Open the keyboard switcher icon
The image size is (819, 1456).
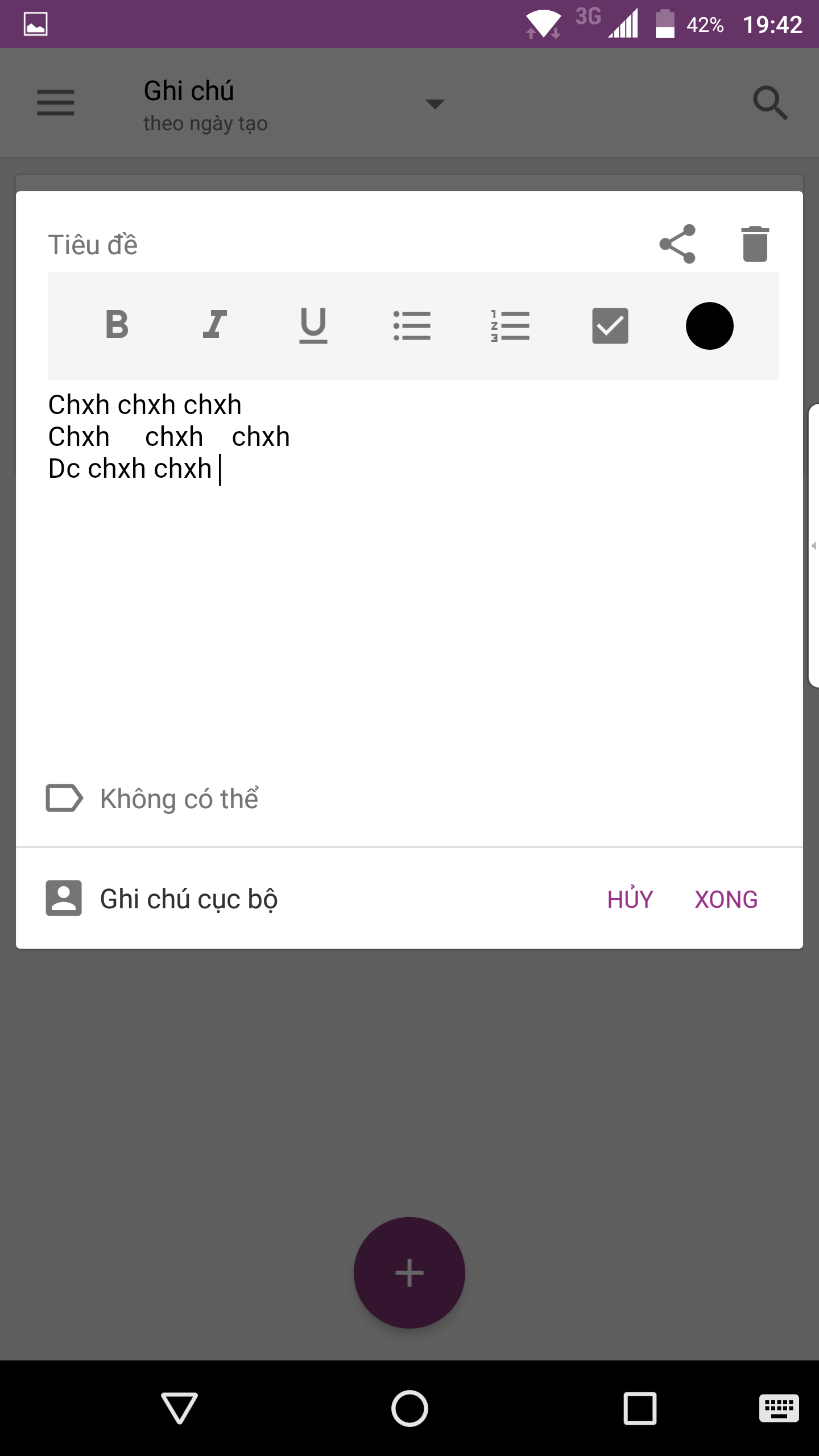tap(779, 1409)
